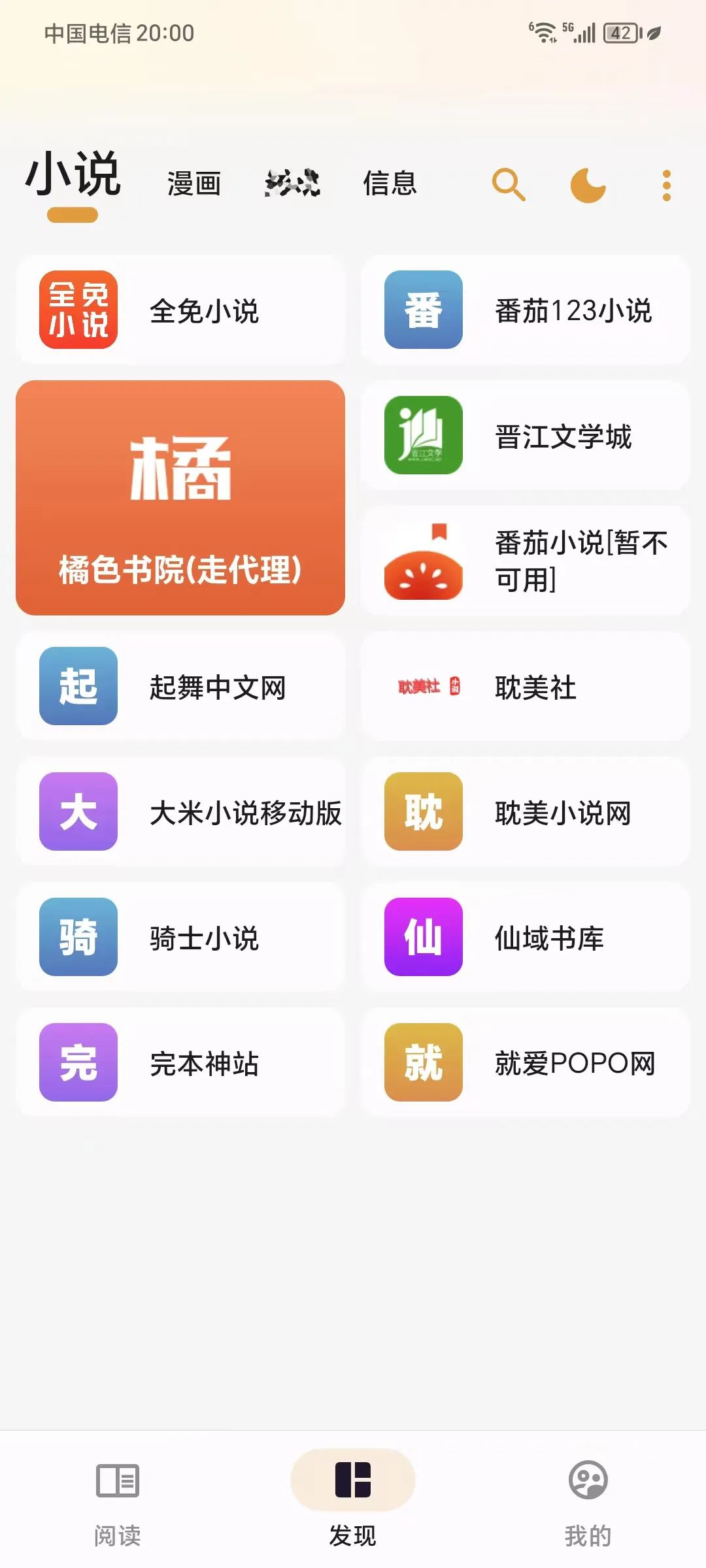Open 起舞中文网
Screen dimensions: 706x1568
point(180,687)
